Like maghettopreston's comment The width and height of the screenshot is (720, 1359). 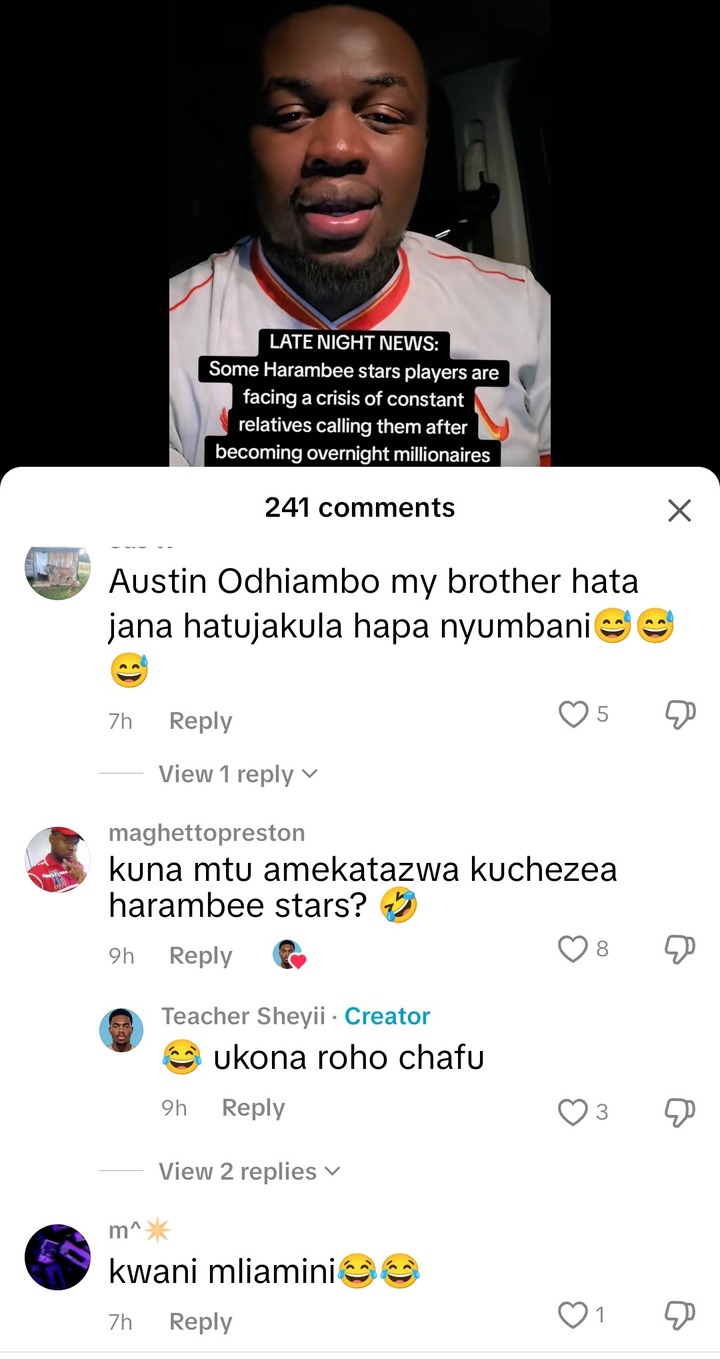tap(573, 948)
